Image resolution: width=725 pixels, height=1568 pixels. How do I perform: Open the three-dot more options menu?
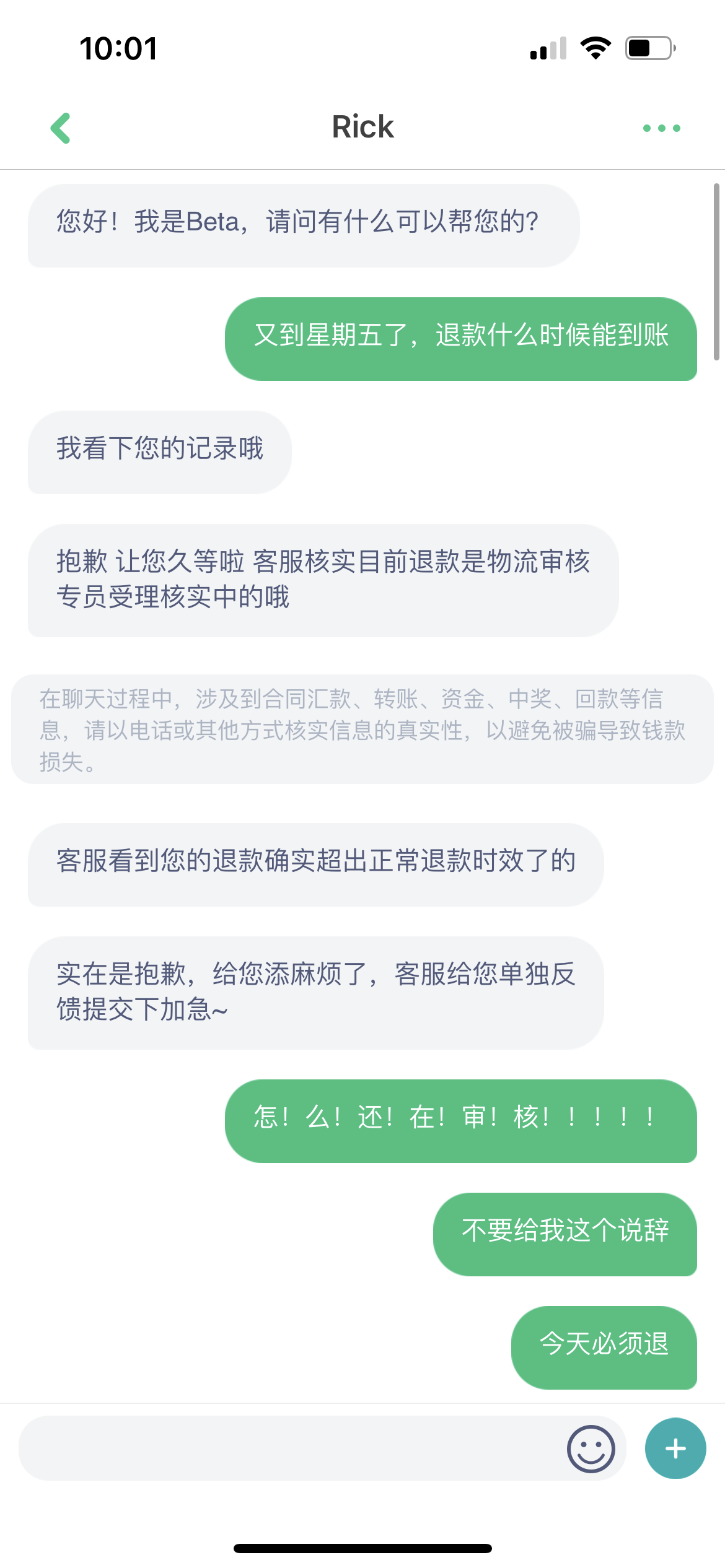[x=661, y=128]
